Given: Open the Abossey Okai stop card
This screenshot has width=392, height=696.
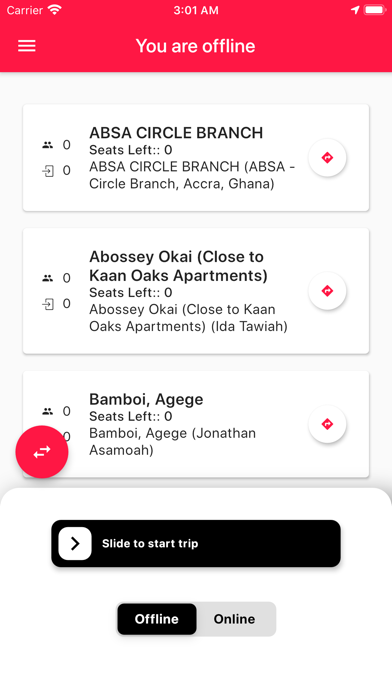Looking at the screenshot, I should click(196, 291).
